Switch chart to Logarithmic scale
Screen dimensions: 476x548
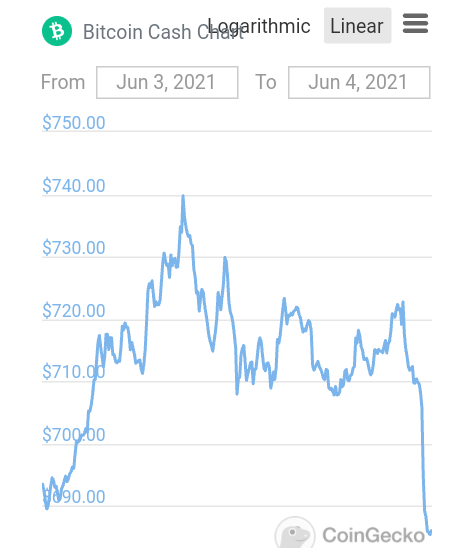[259, 26]
